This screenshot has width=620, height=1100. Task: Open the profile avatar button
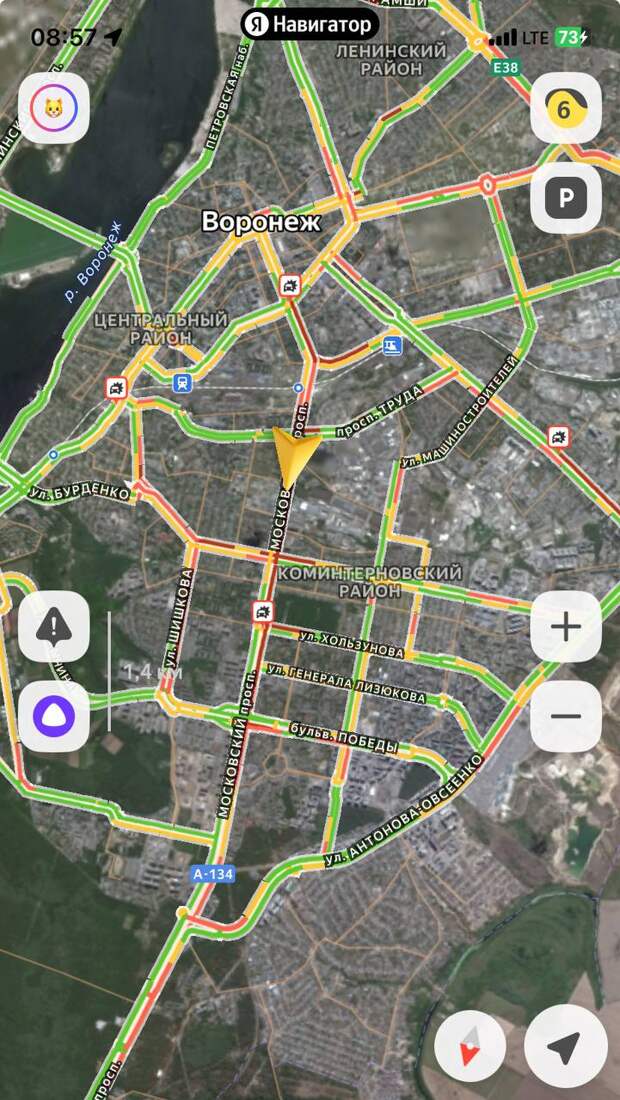(54, 108)
